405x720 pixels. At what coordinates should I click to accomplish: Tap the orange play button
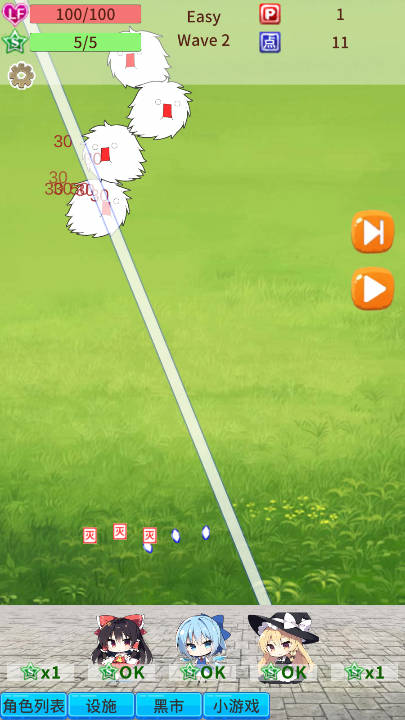coord(373,288)
